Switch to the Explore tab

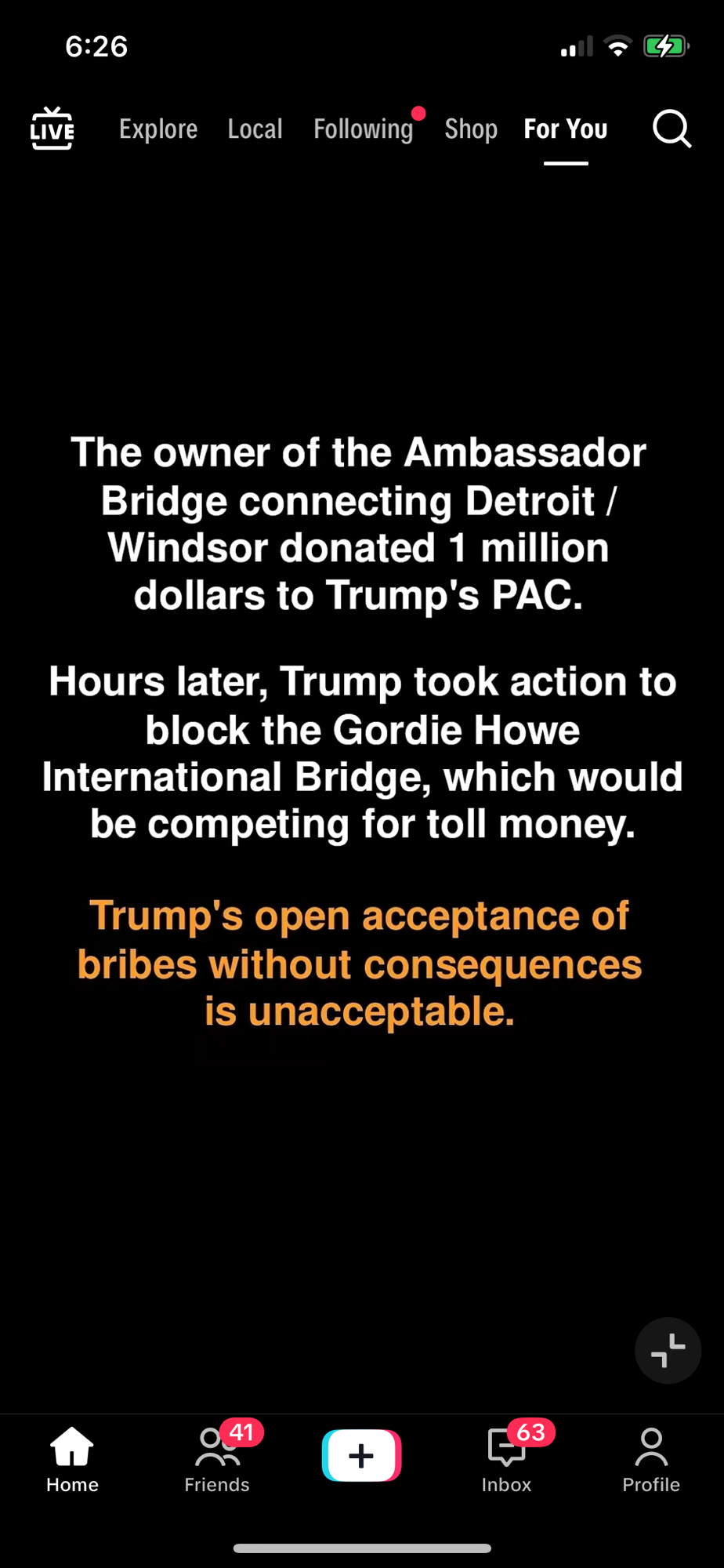point(158,129)
